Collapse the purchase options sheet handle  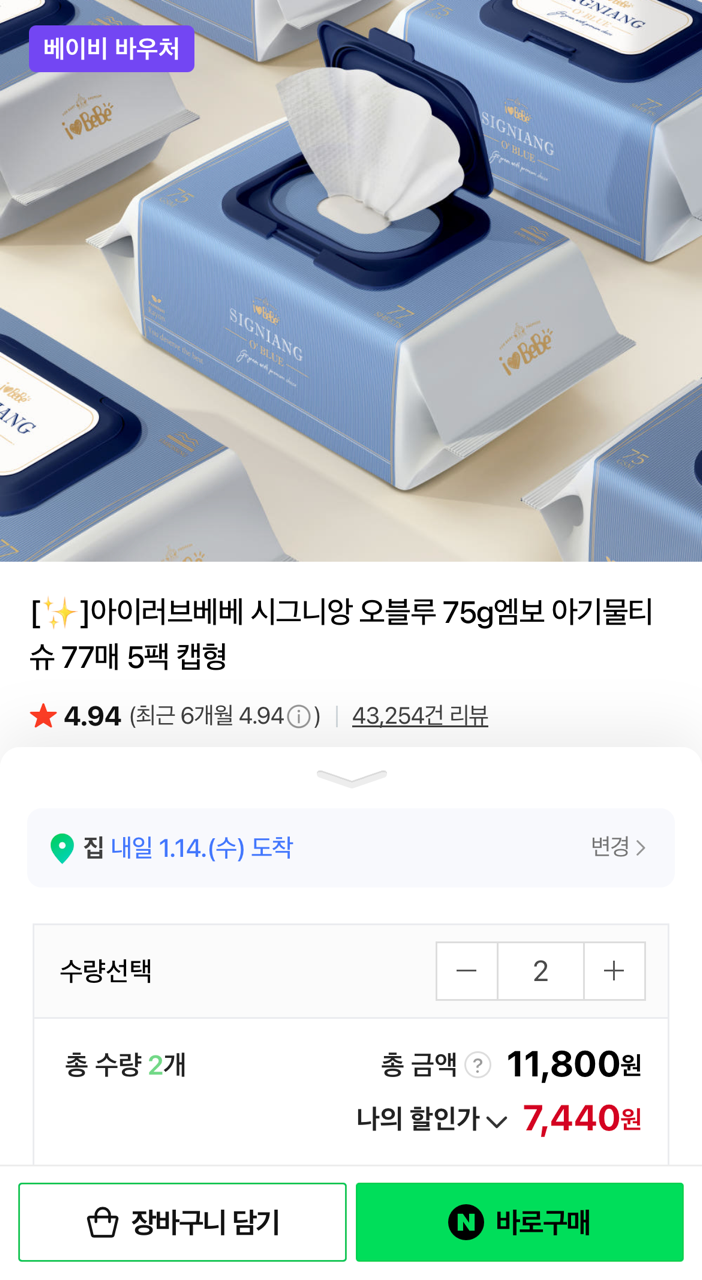pyautogui.click(x=351, y=778)
